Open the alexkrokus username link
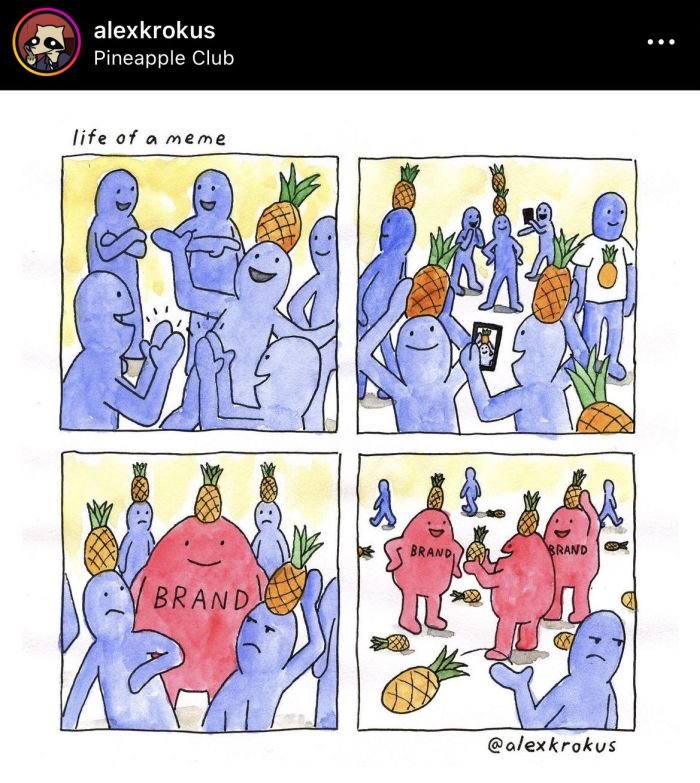This screenshot has height=783, width=700. [x=153, y=30]
